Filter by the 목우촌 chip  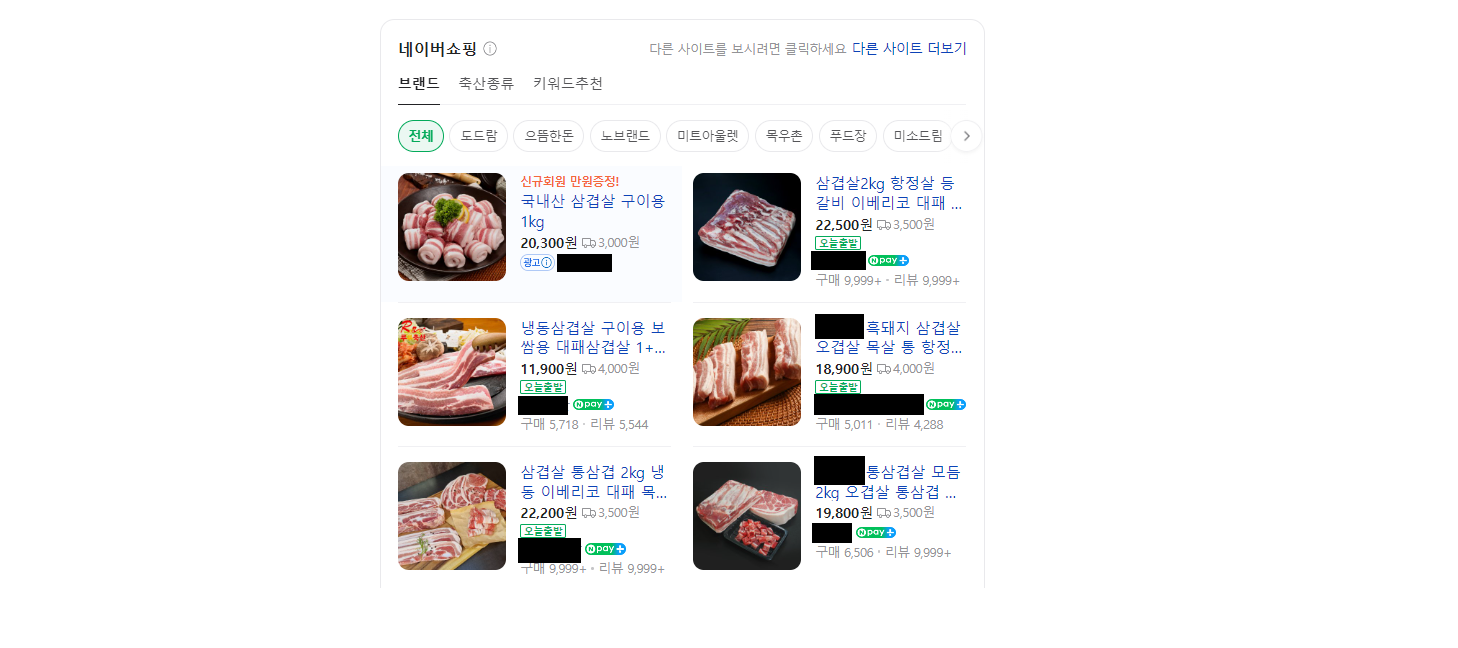click(x=784, y=136)
